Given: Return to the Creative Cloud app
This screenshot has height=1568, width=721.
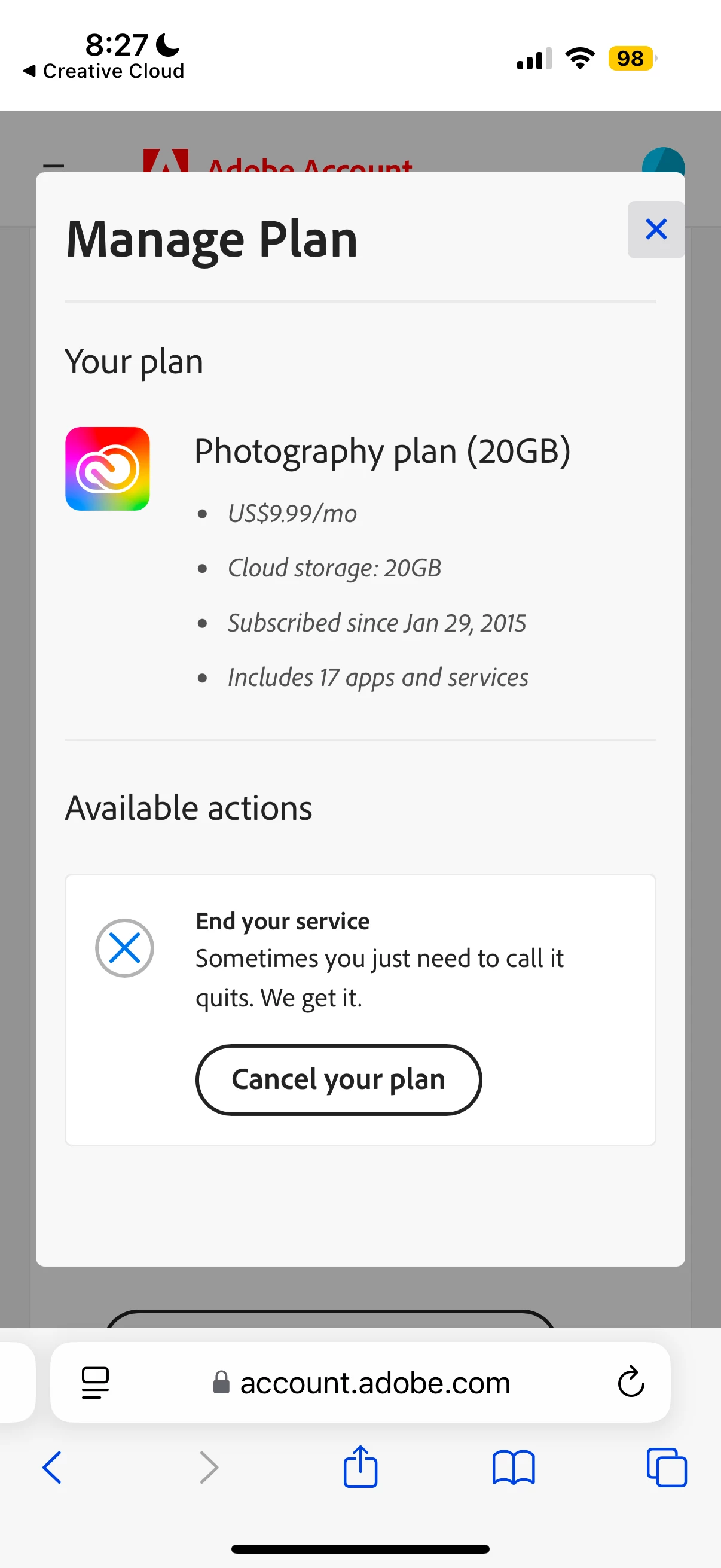Looking at the screenshot, I should (x=103, y=71).
